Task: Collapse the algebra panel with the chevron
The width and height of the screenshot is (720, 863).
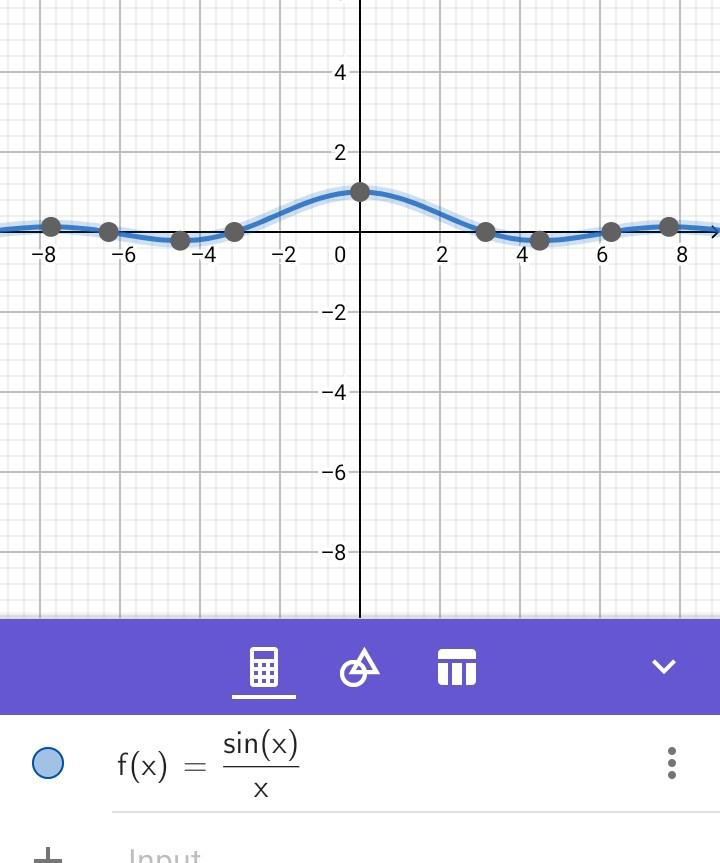Action: [x=664, y=667]
